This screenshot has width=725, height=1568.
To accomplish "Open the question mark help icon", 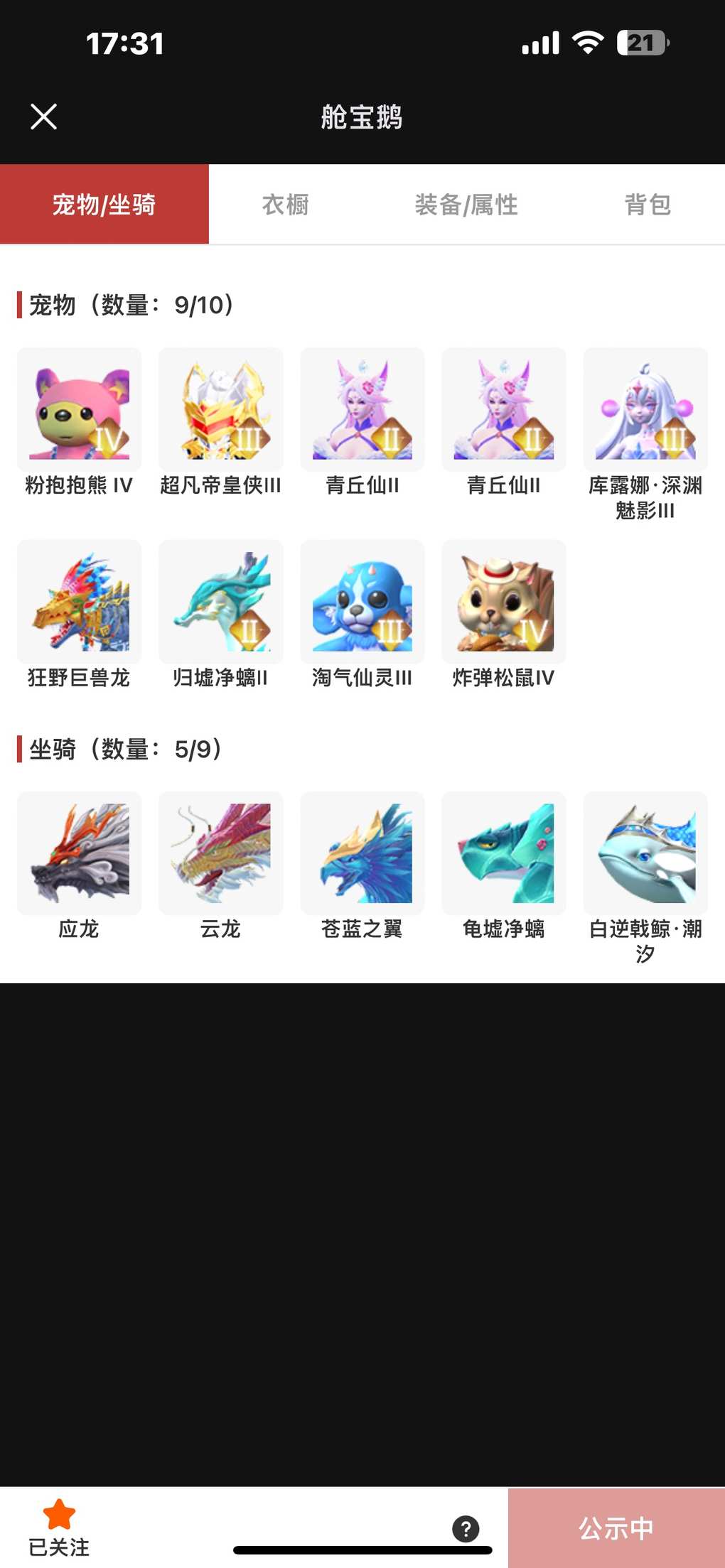I will click(x=466, y=1528).
